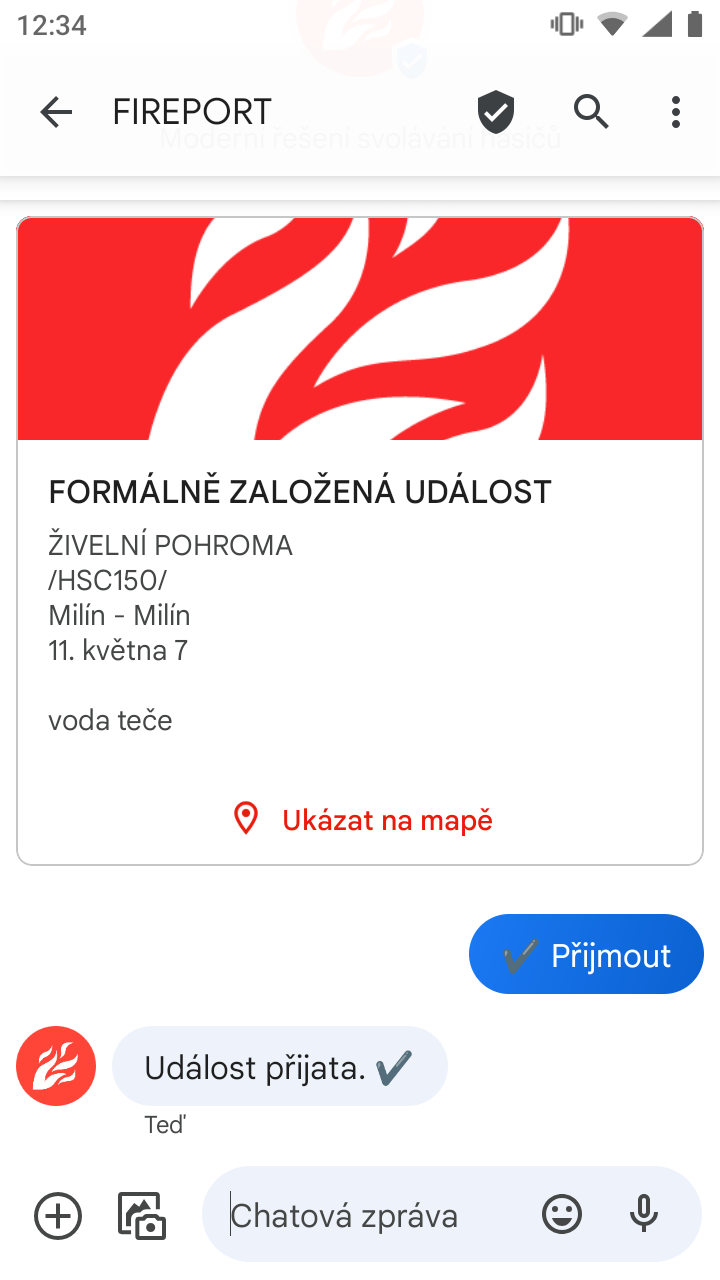Go back from the FIREPORT chat
The image size is (720, 1280).
[x=56, y=112]
